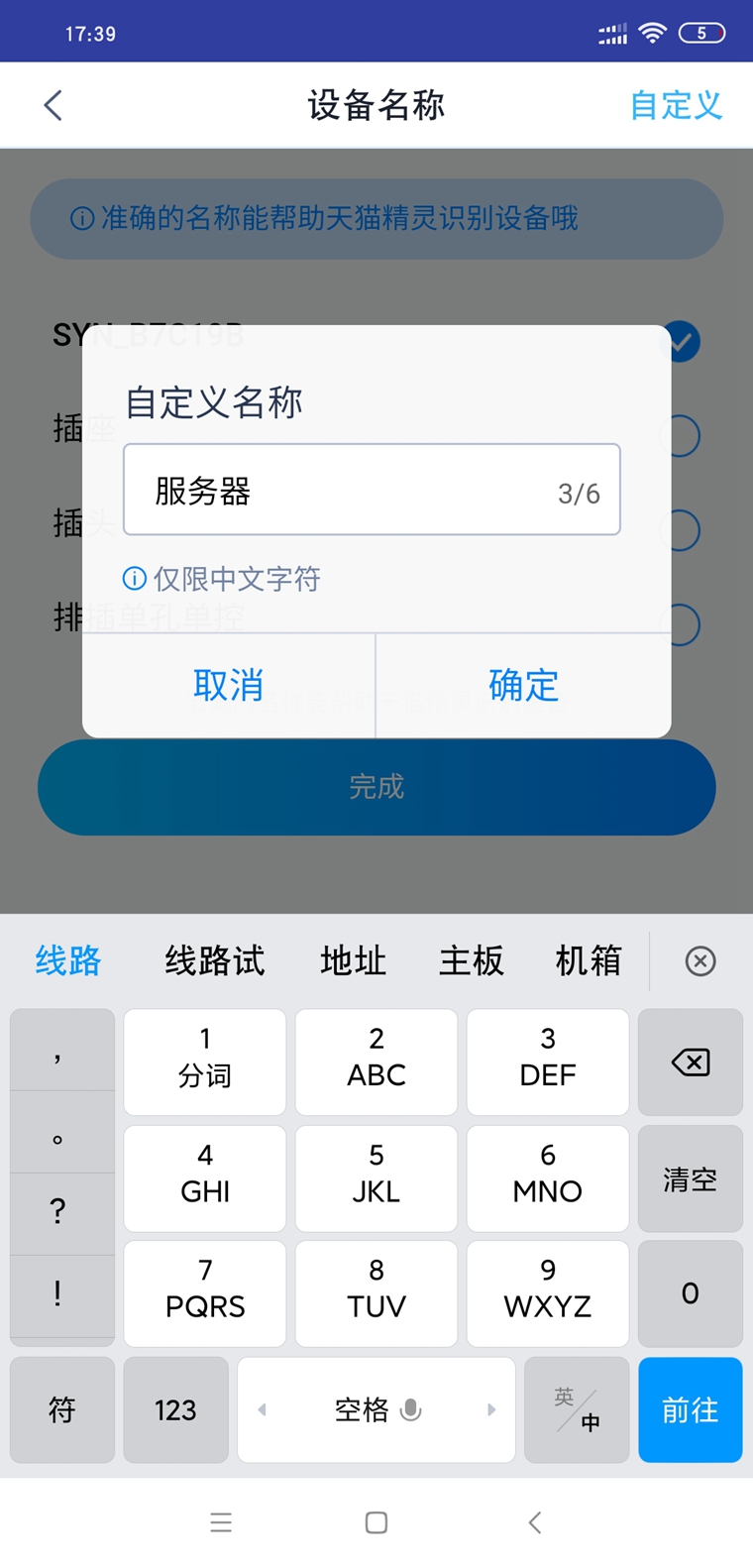This screenshot has width=753, height=1568.
Task: Insert the 主板 suggestion
Action: pos(472,960)
